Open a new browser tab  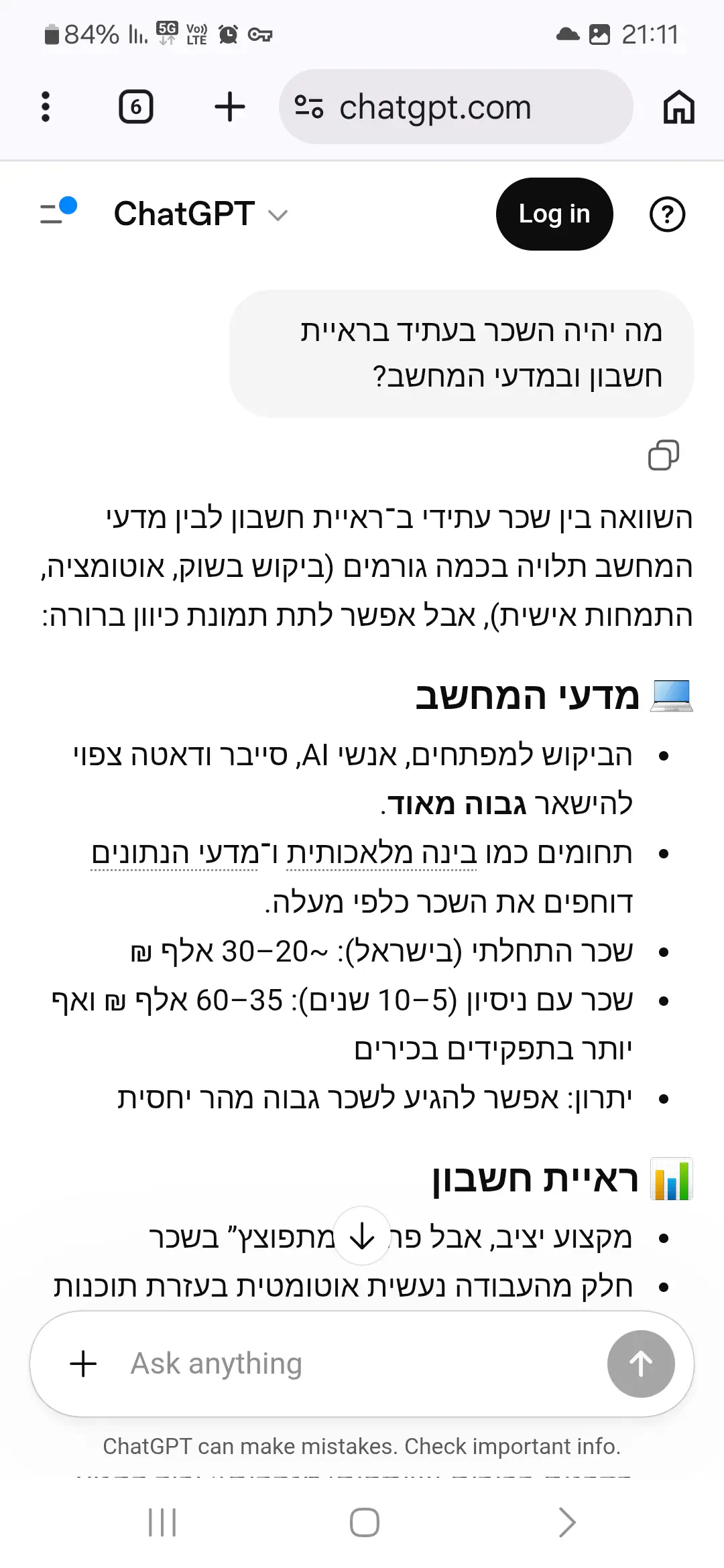point(230,107)
